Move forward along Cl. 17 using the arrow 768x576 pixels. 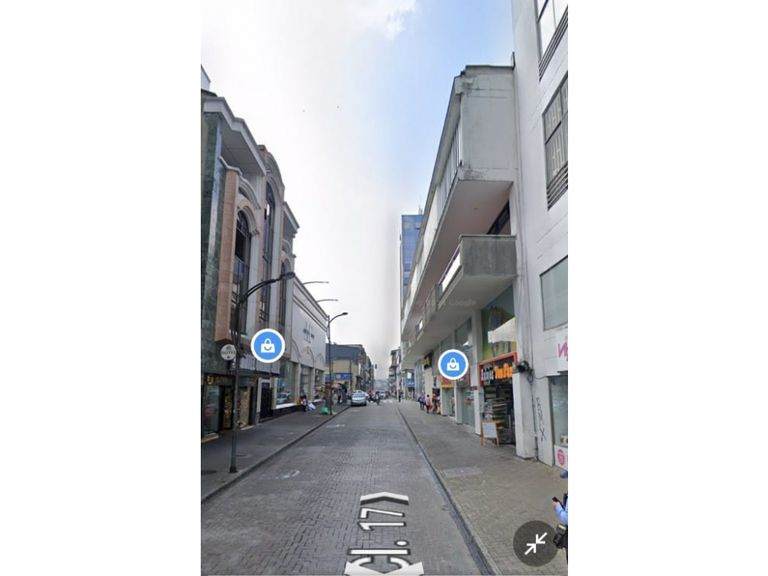click(x=384, y=498)
